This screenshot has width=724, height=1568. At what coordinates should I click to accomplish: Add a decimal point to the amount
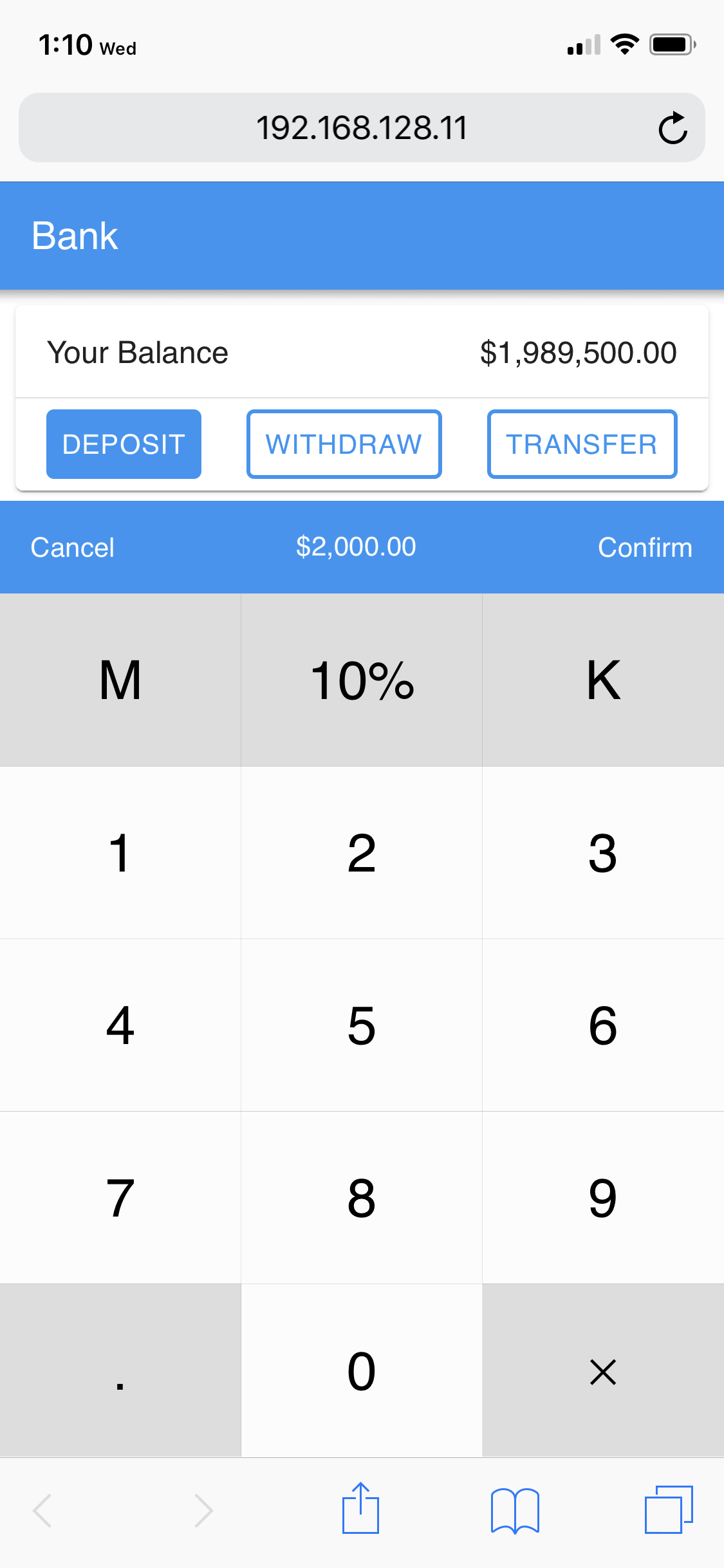click(x=120, y=1370)
